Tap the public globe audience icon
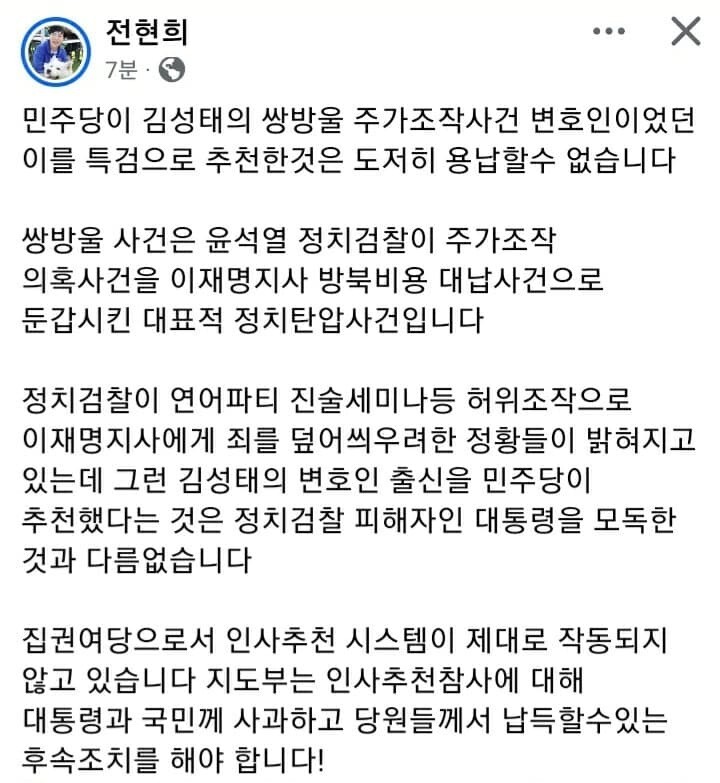Image resolution: width=720 pixels, height=783 pixels. pos(172,69)
